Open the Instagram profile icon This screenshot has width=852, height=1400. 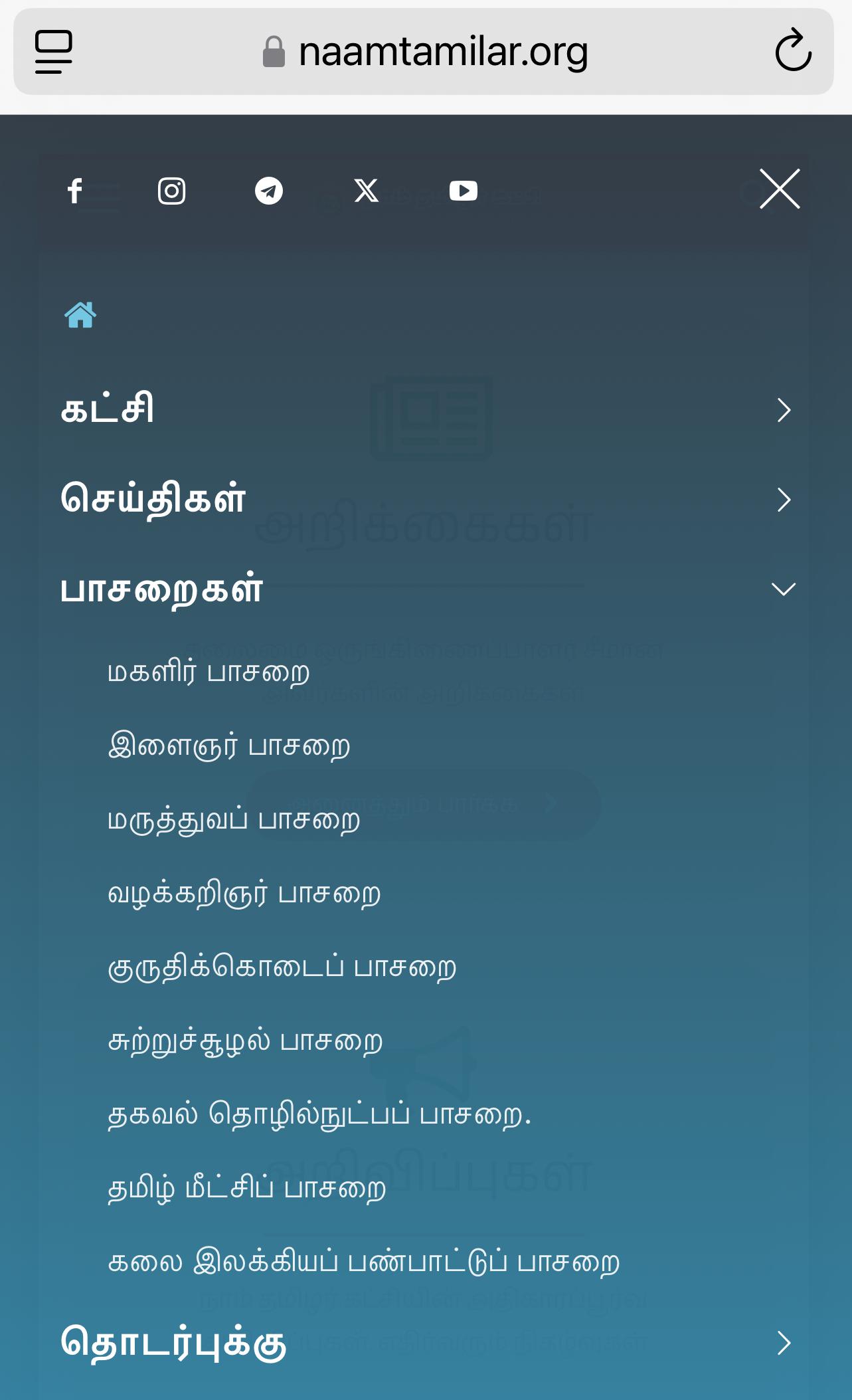coord(171,191)
